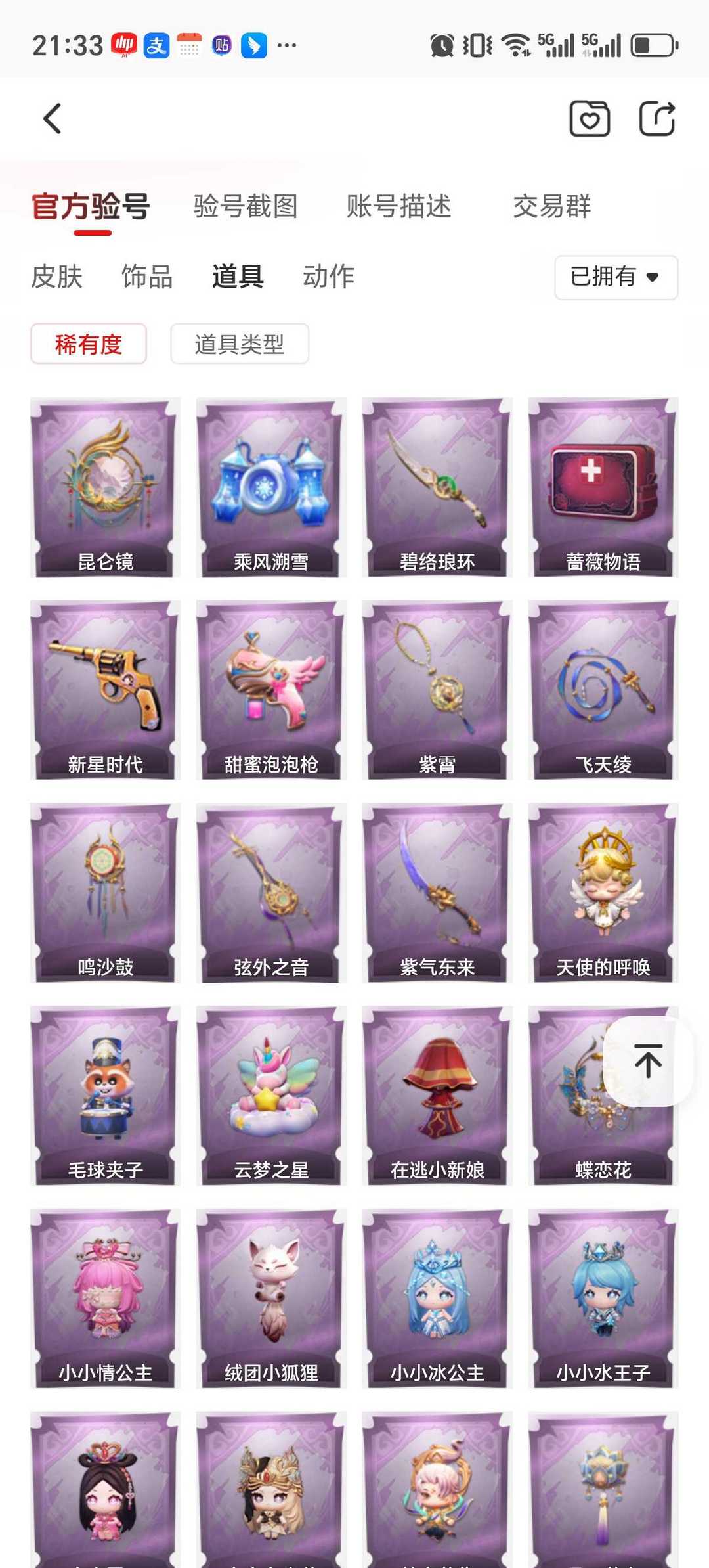Image resolution: width=709 pixels, height=1568 pixels.
Task: Open the 云梦之星 item card
Action: (x=271, y=1096)
